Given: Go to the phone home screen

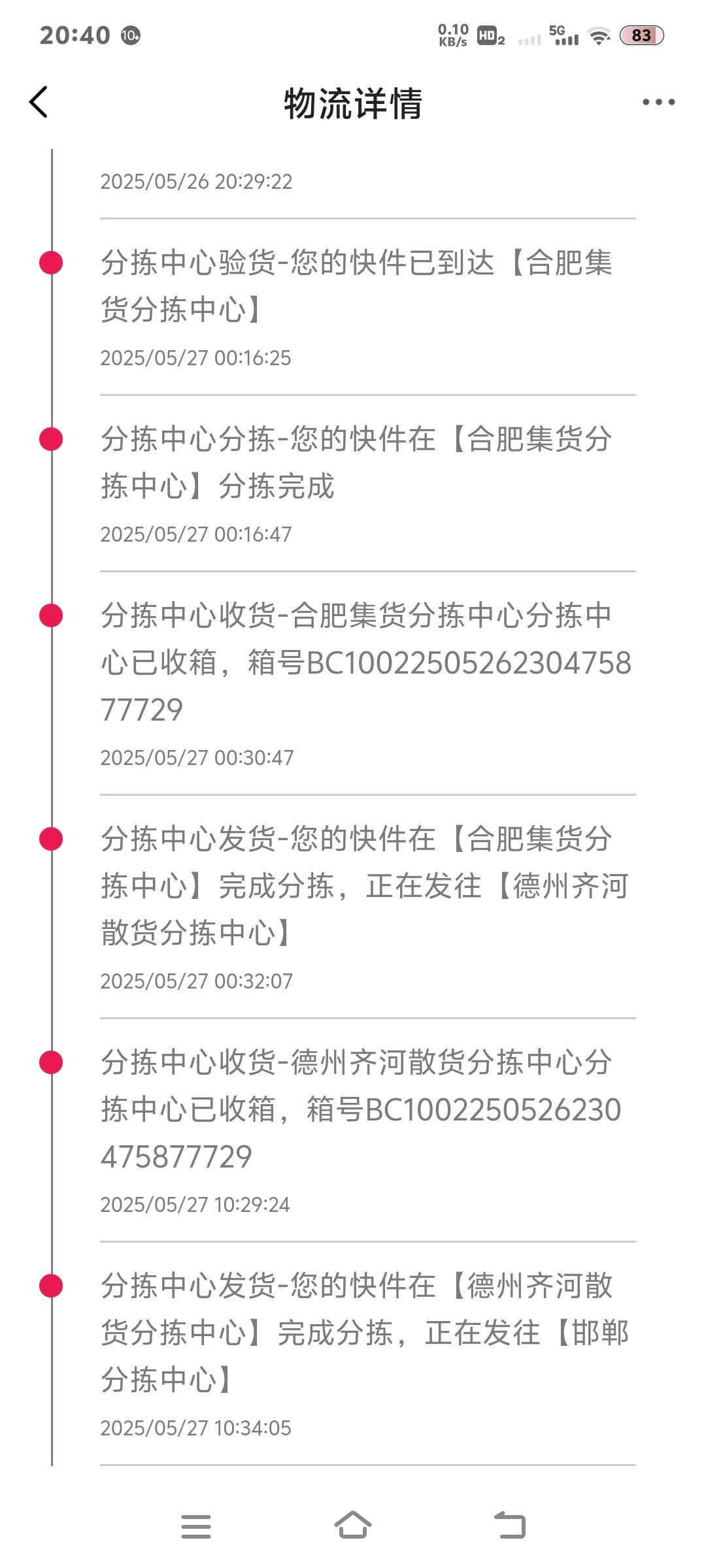Looking at the screenshot, I should 353,1526.
